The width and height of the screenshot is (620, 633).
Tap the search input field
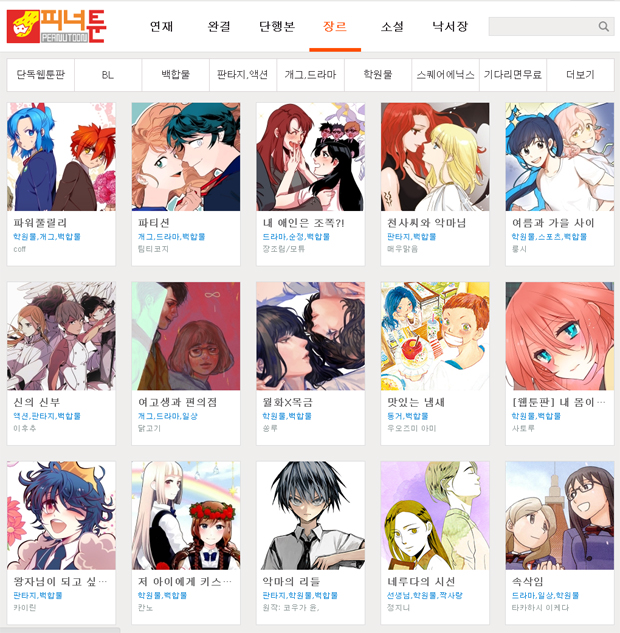click(541, 27)
